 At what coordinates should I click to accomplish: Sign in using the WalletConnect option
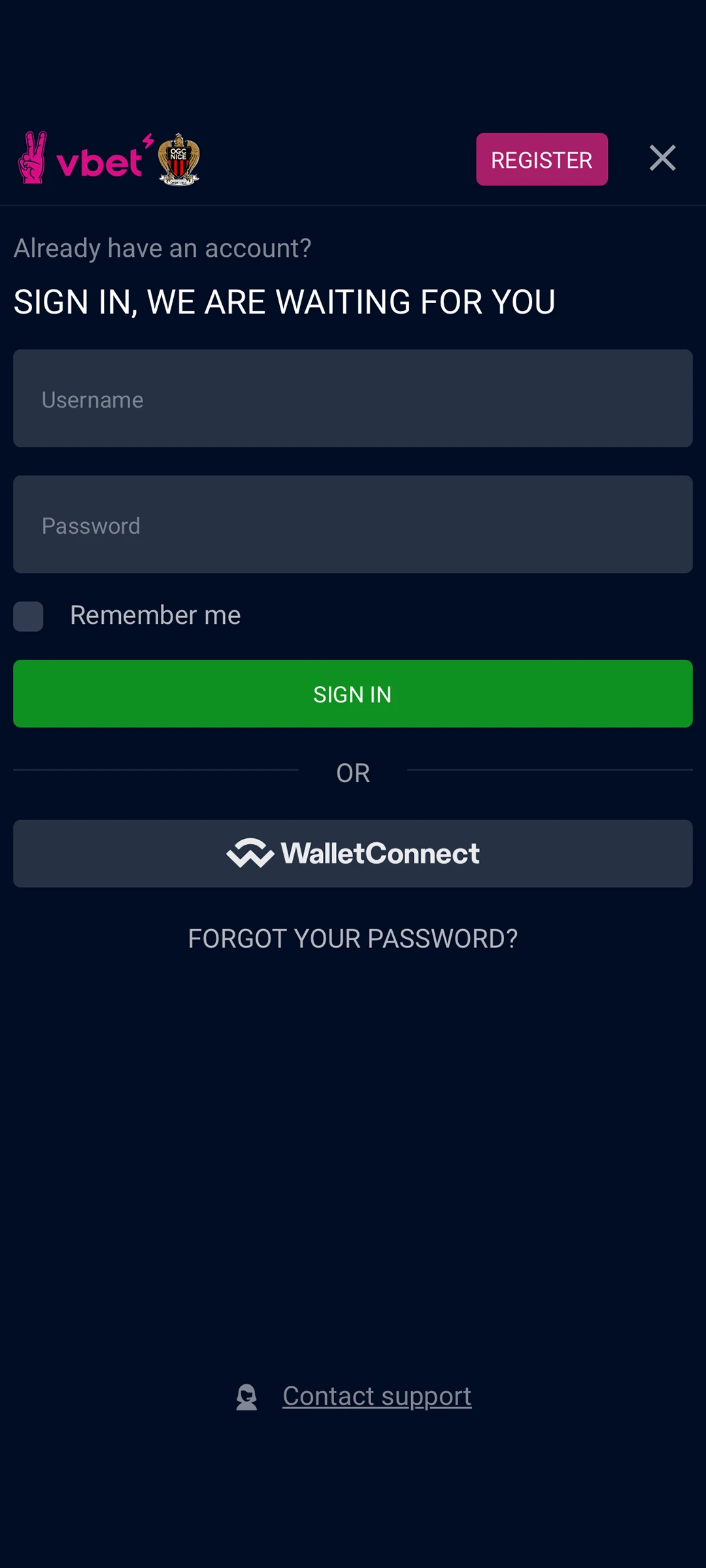tap(353, 853)
